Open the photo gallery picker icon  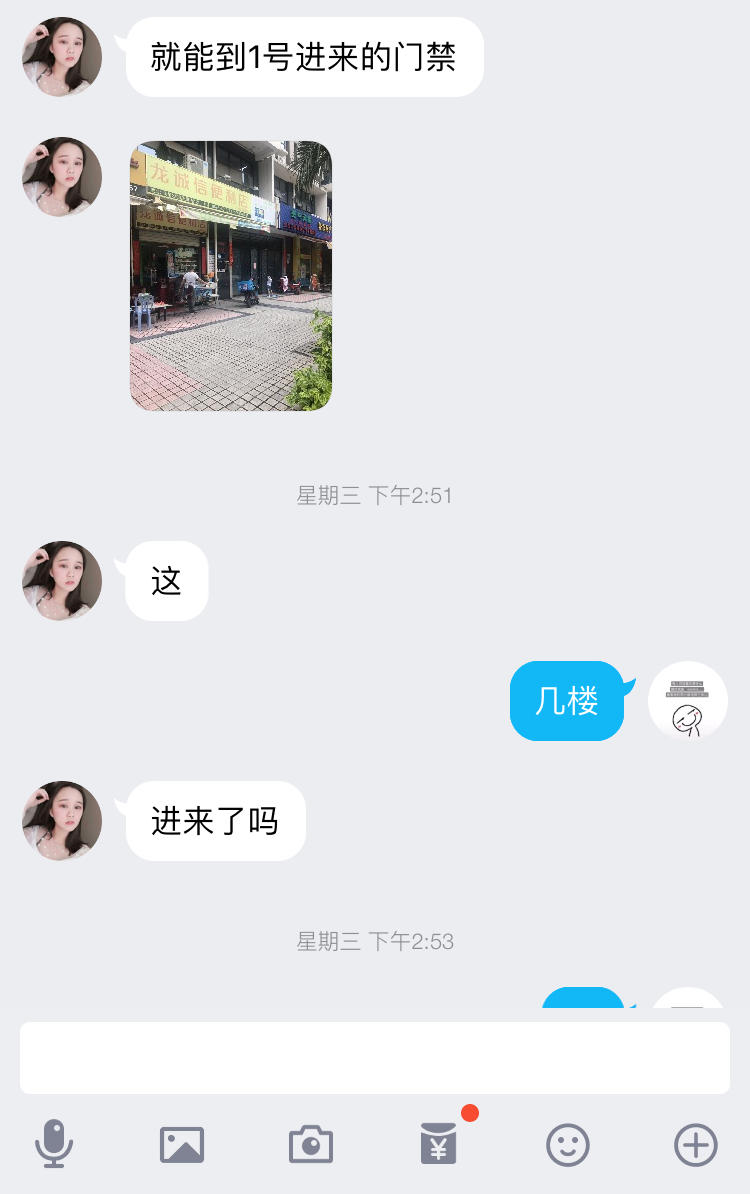182,1145
